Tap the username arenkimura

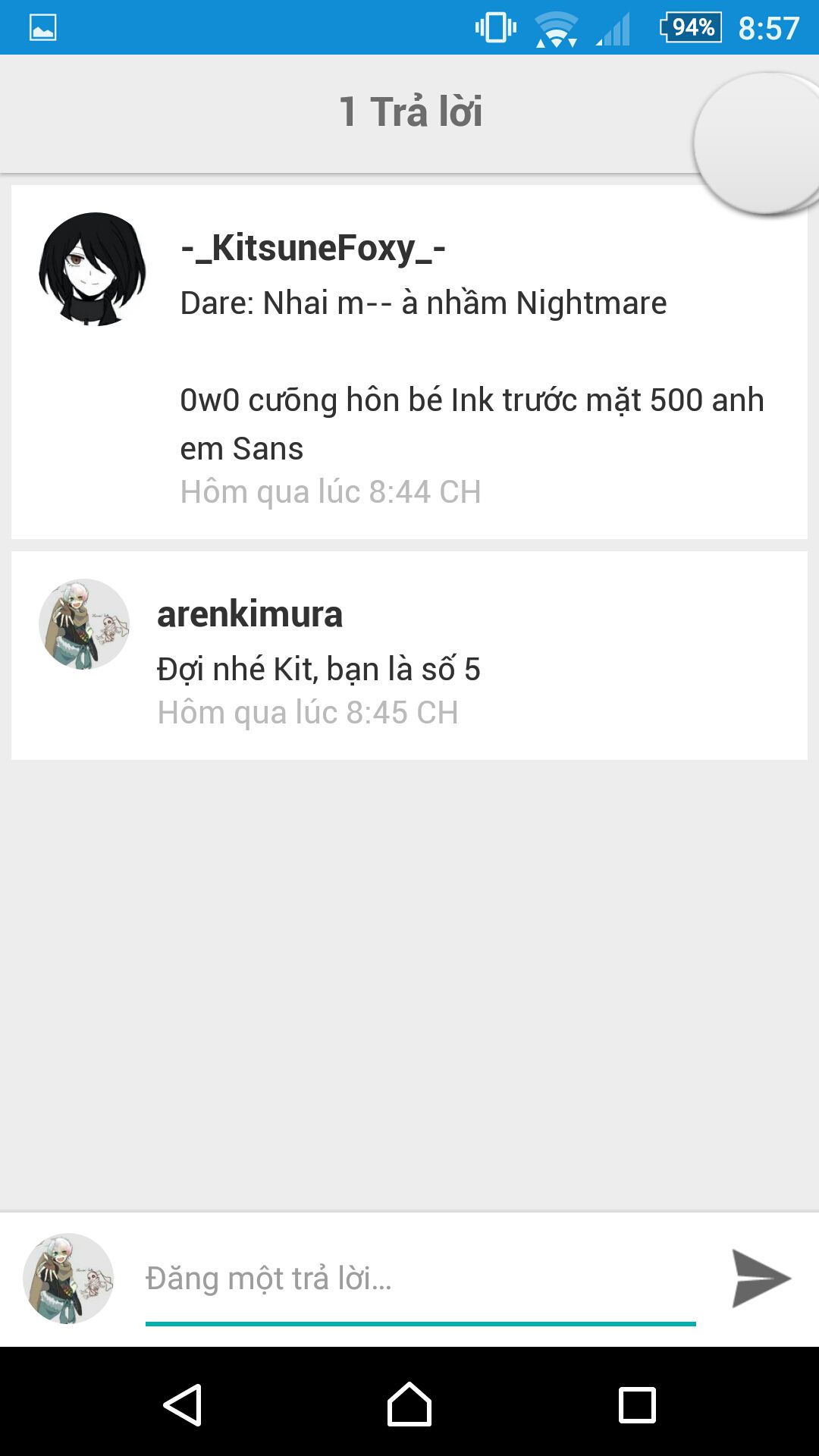(249, 614)
